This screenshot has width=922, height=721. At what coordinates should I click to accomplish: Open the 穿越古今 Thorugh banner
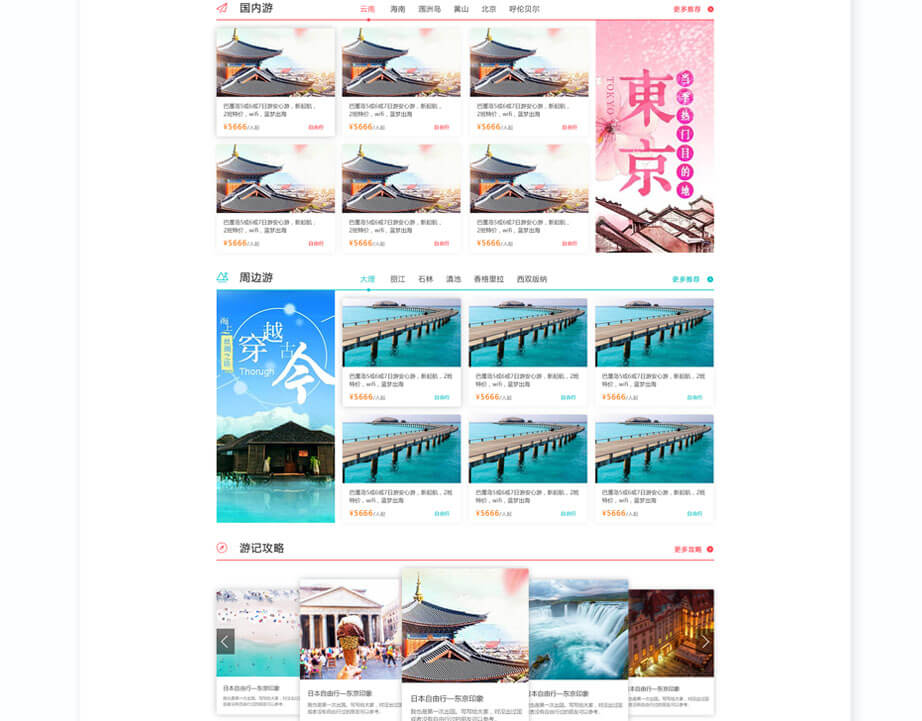(x=275, y=406)
